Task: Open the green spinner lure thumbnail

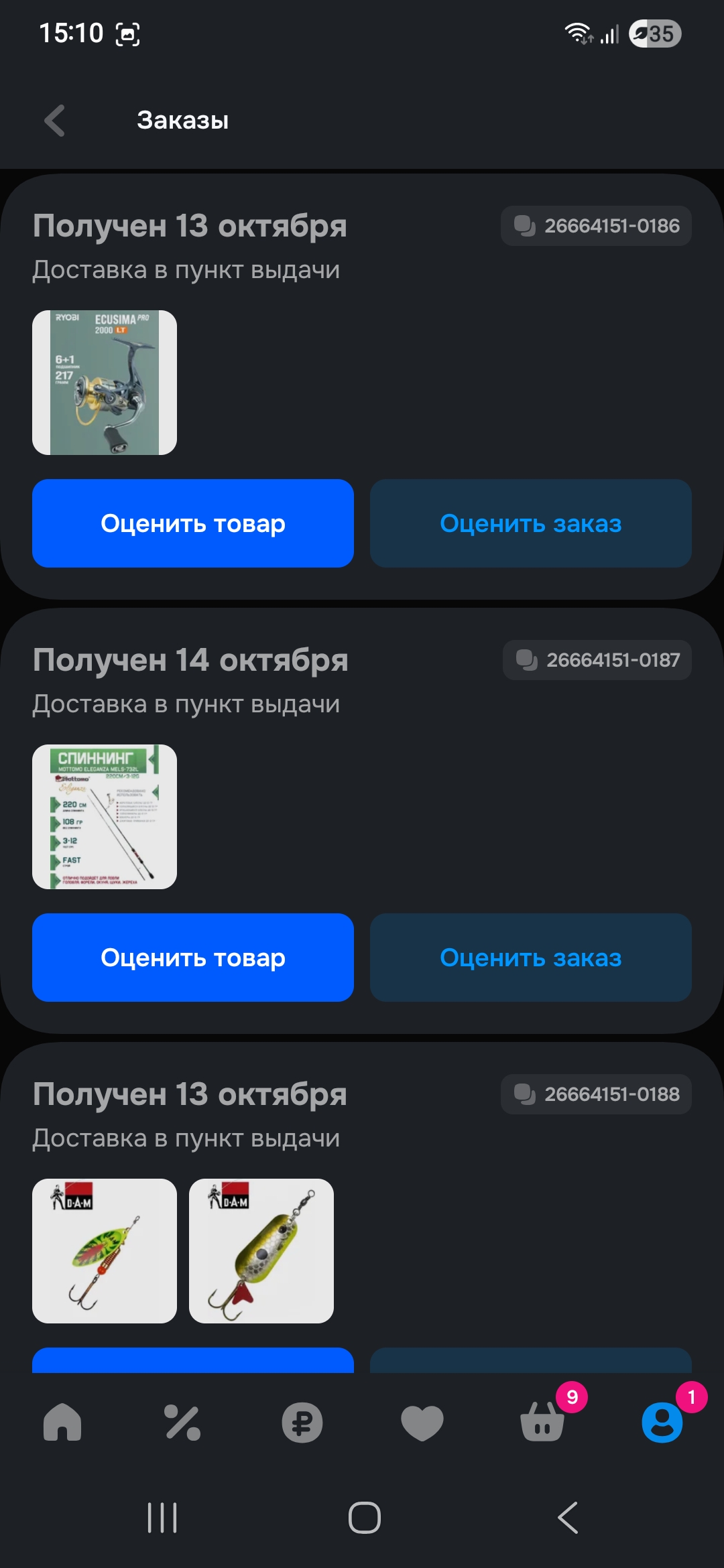Action: coord(105,1251)
